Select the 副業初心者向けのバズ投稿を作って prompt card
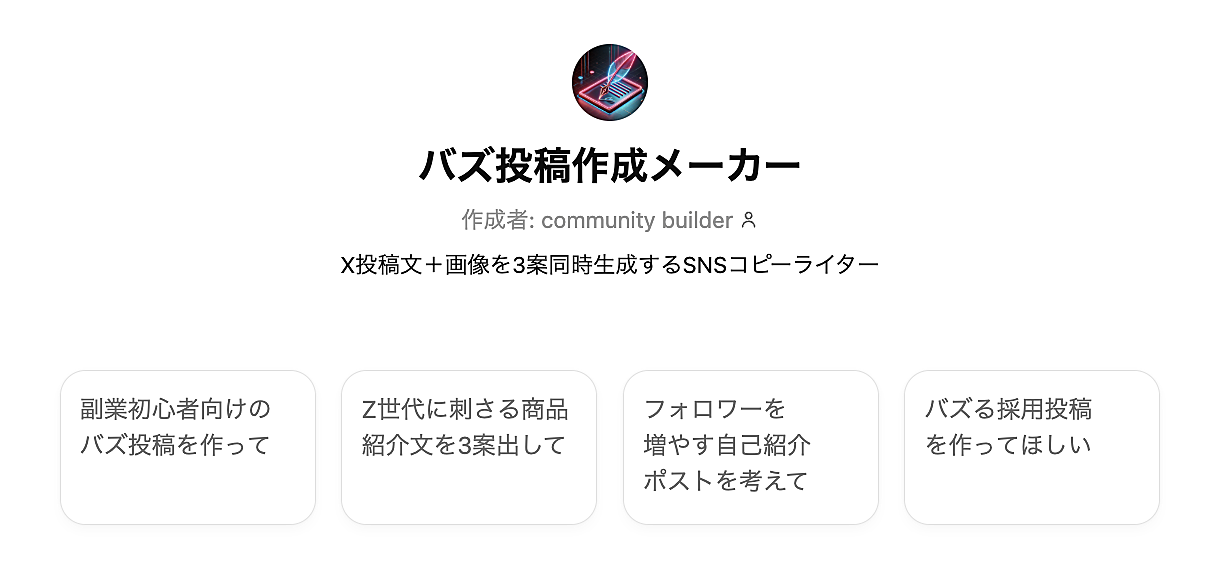 188,447
